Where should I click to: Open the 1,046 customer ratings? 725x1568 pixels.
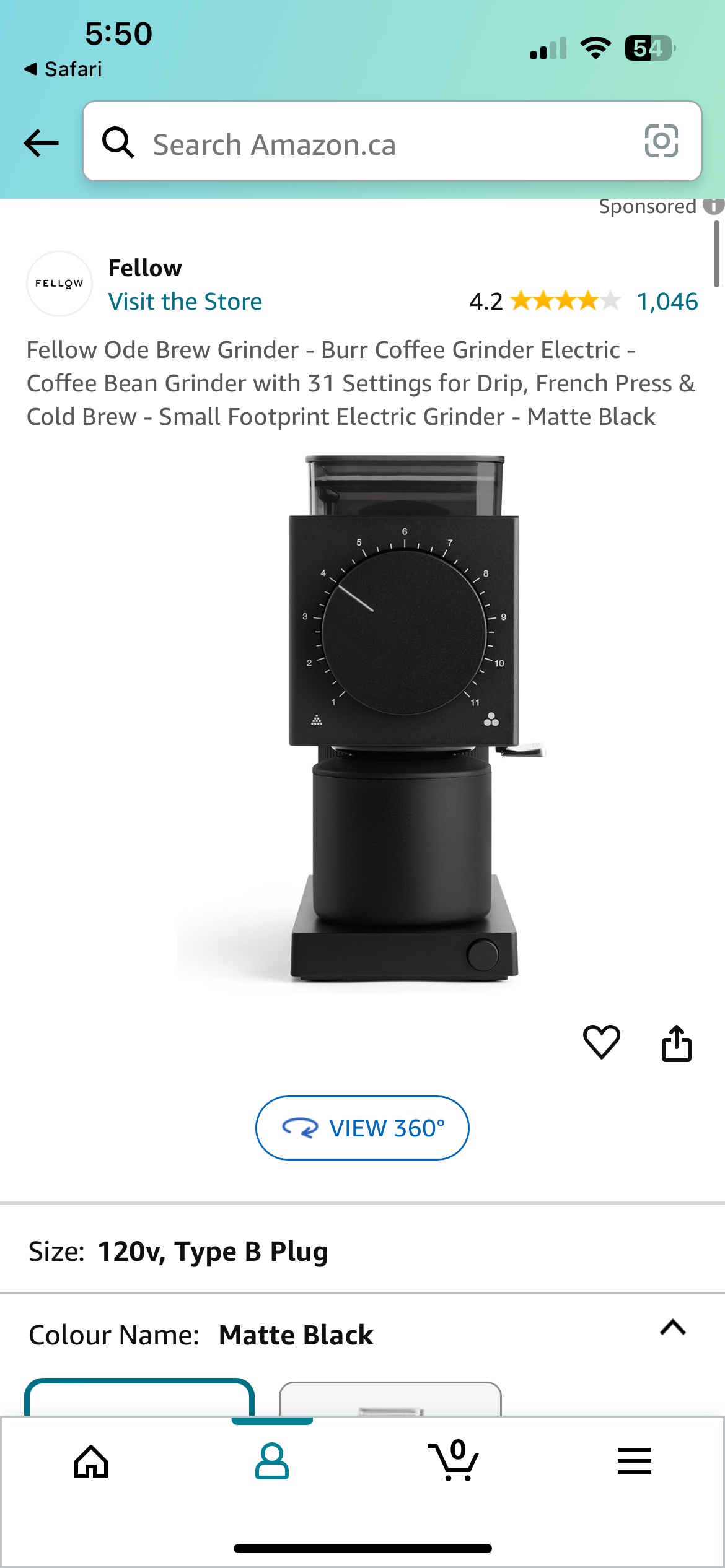click(667, 302)
